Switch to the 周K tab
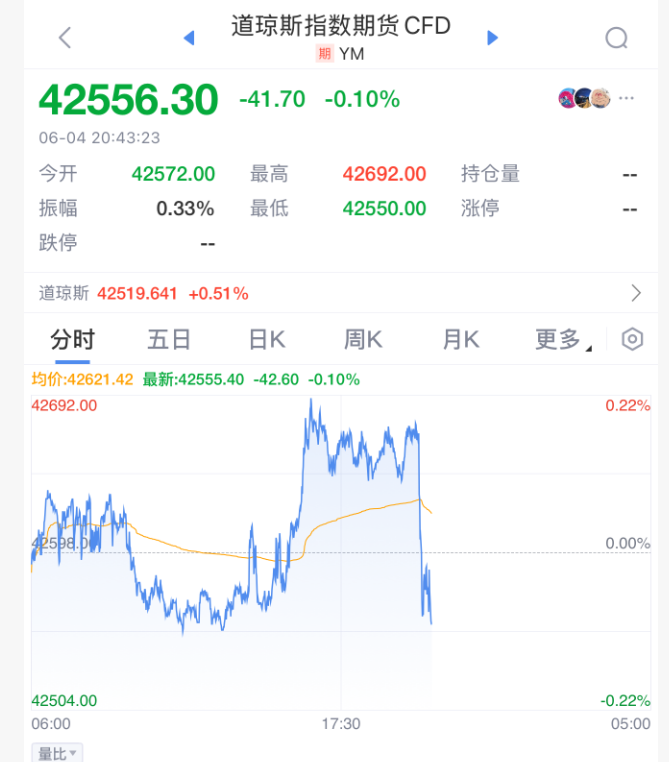Viewport: 669px width, 762px height. click(363, 340)
